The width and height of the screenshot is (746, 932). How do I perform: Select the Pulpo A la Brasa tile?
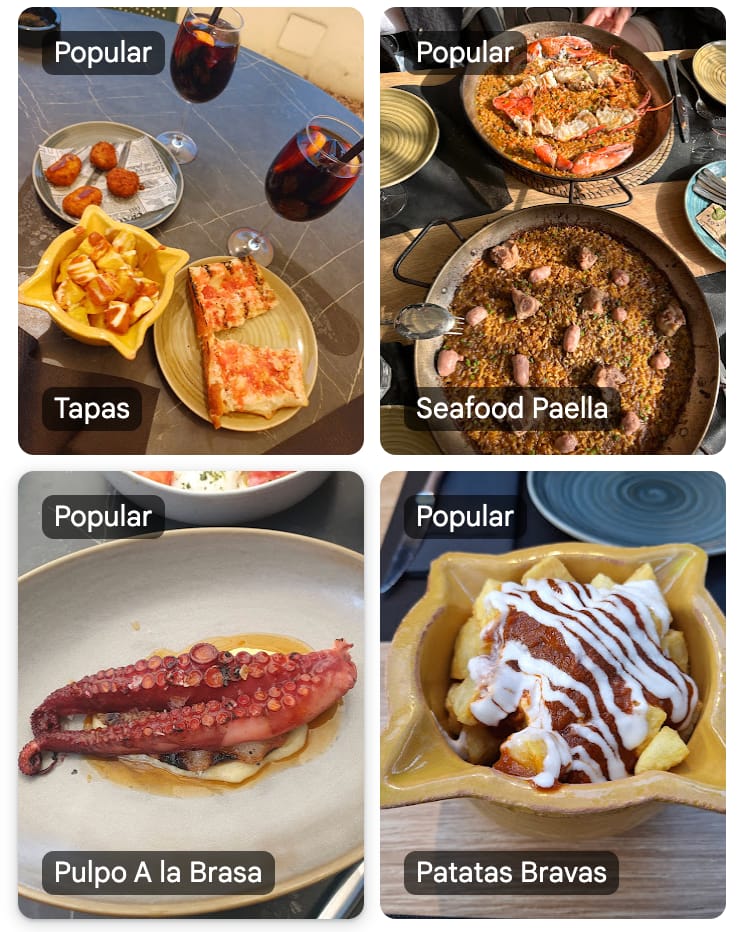point(190,694)
